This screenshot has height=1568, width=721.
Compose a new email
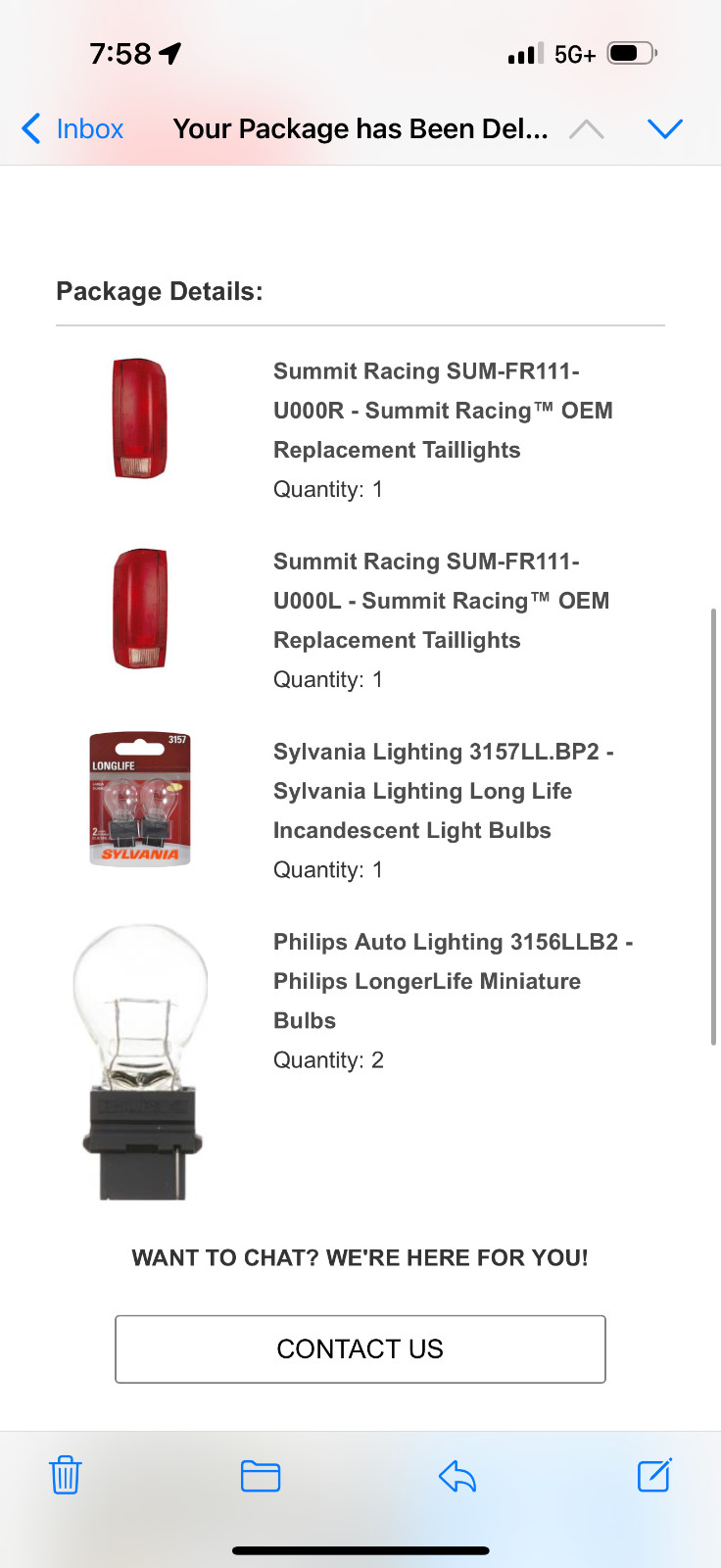point(653,1475)
